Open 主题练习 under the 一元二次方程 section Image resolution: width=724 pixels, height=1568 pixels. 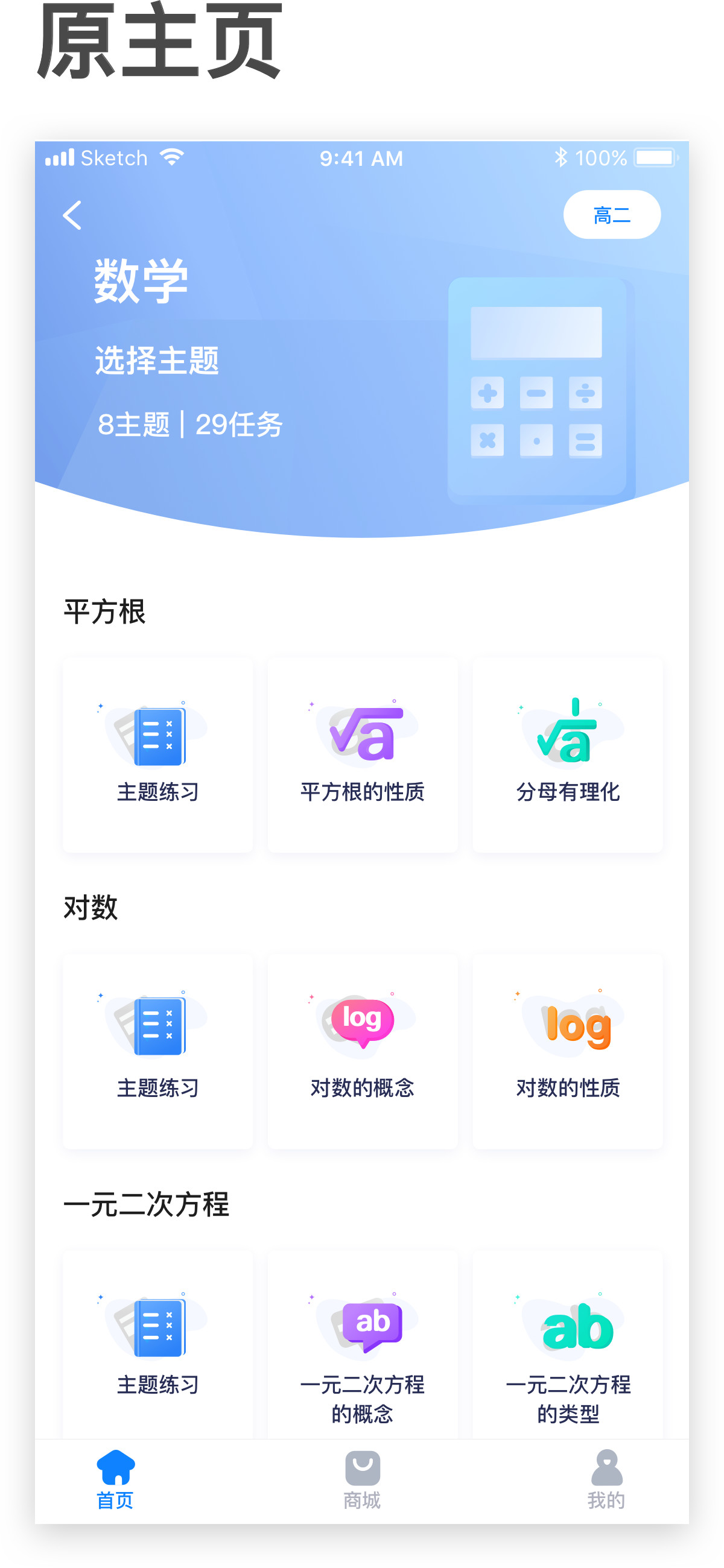pos(157,1347)
